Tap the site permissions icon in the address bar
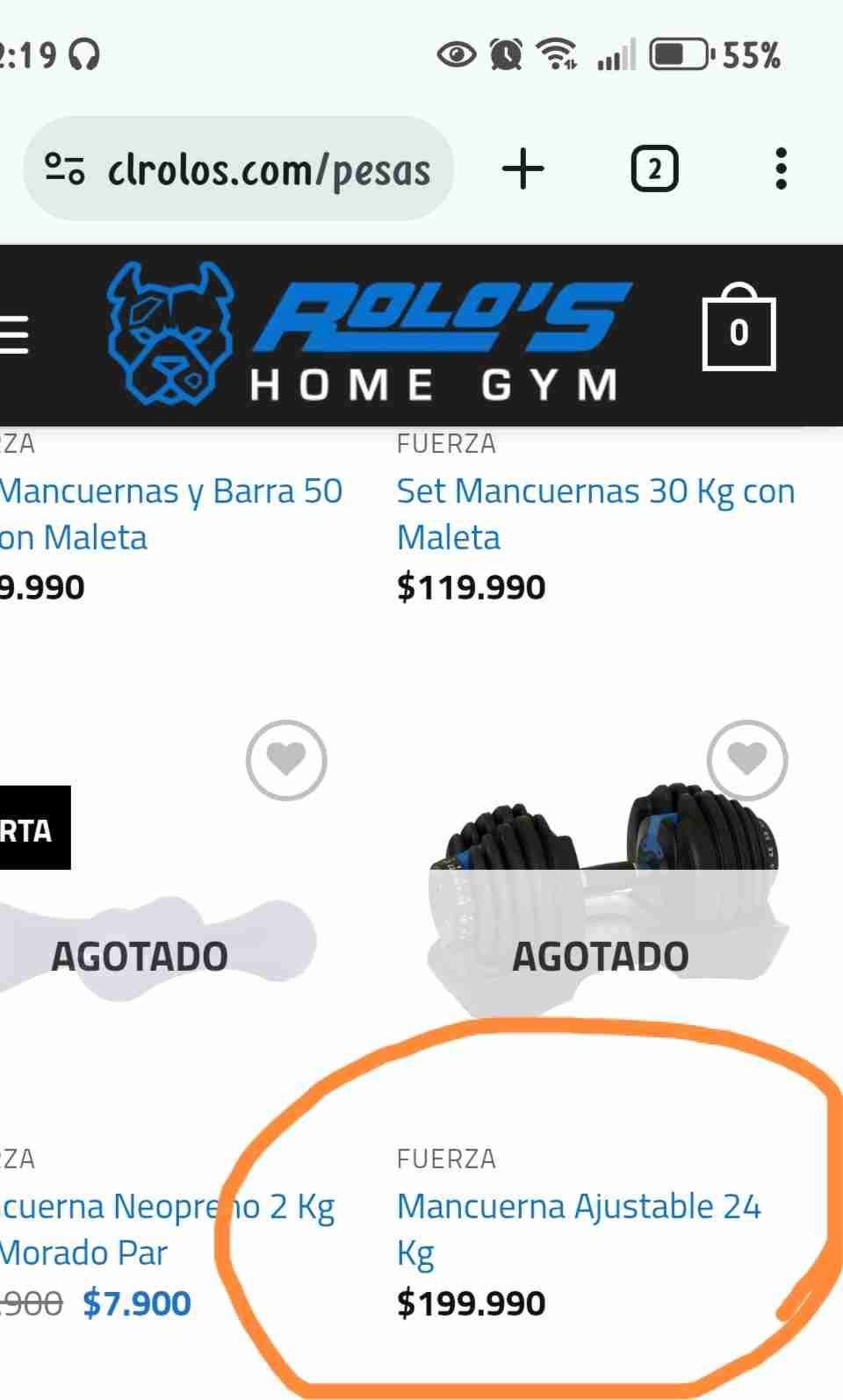Viewport: 843px width, 1400px height. click(66, 169)
